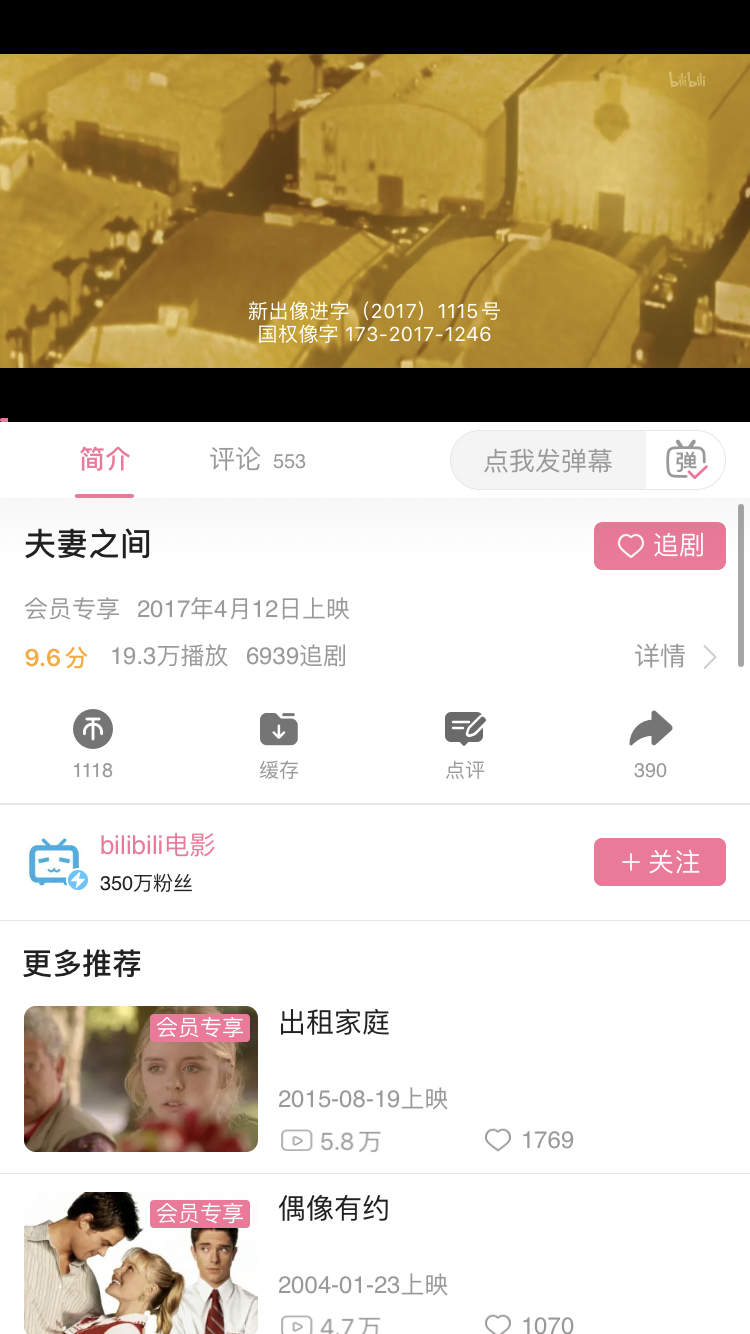The height and width of the screenshot is (1334, 750).
Task: Open the bilibili电影 channel name link
Action: pos(157,844)
